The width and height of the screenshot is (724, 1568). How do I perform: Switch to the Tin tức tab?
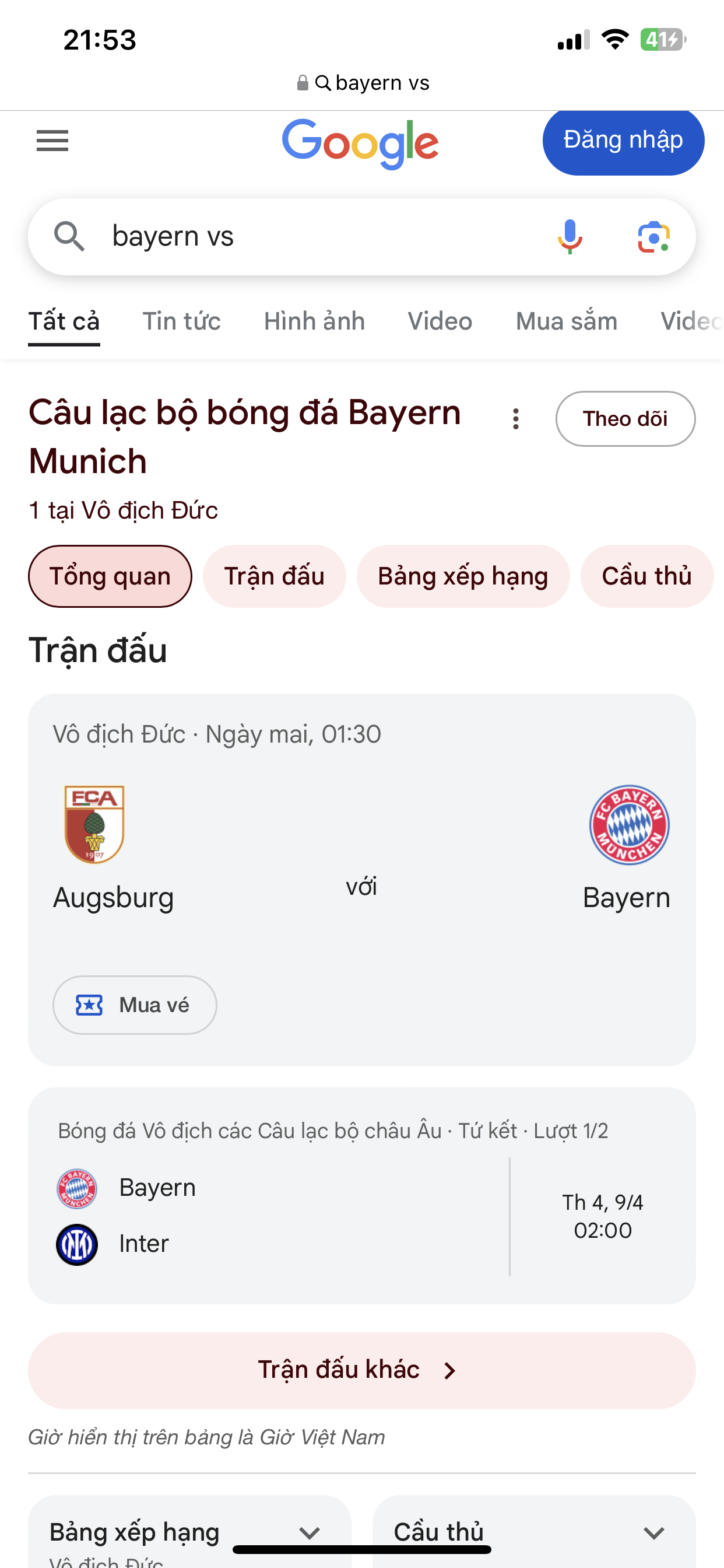181,321
